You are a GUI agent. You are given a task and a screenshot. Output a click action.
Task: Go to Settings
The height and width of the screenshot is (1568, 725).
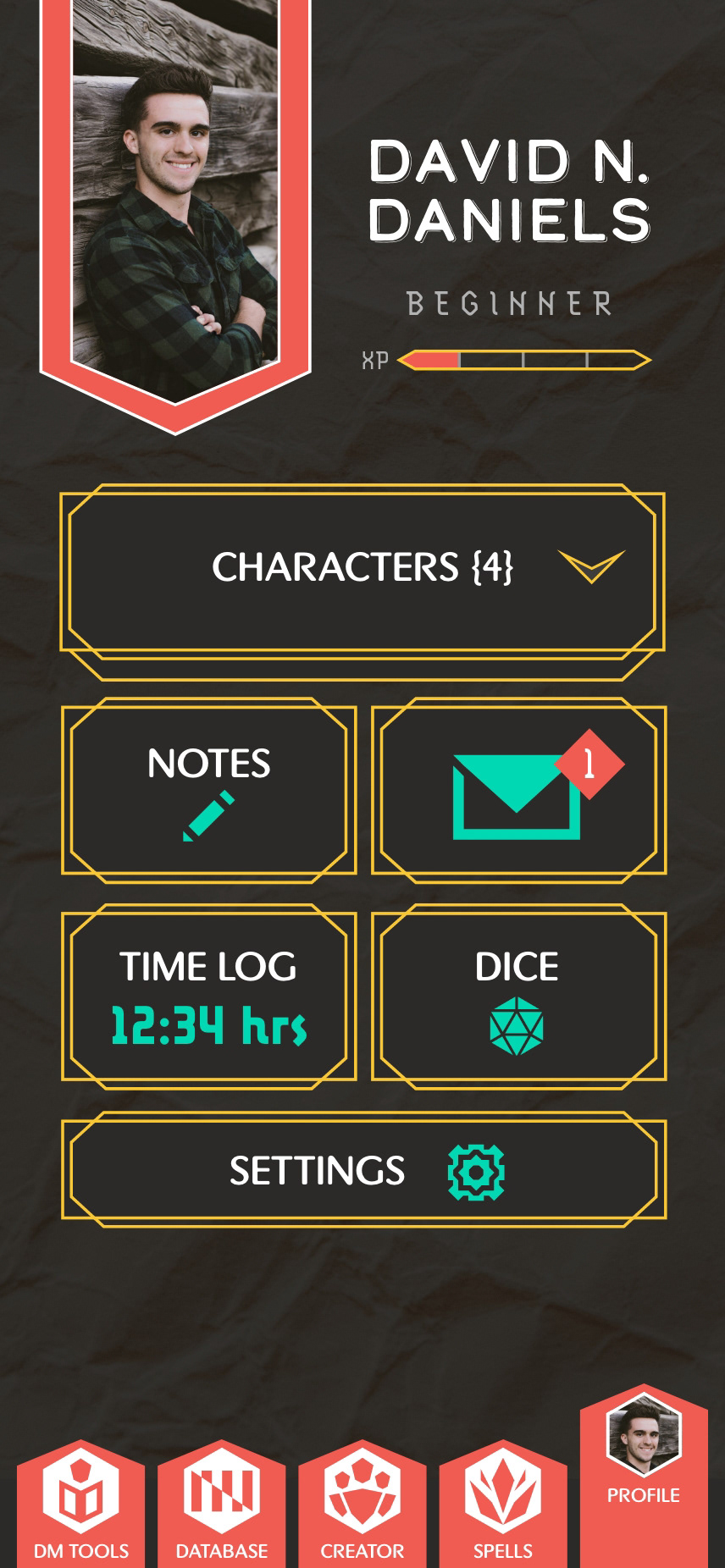tap(363, 1170)
